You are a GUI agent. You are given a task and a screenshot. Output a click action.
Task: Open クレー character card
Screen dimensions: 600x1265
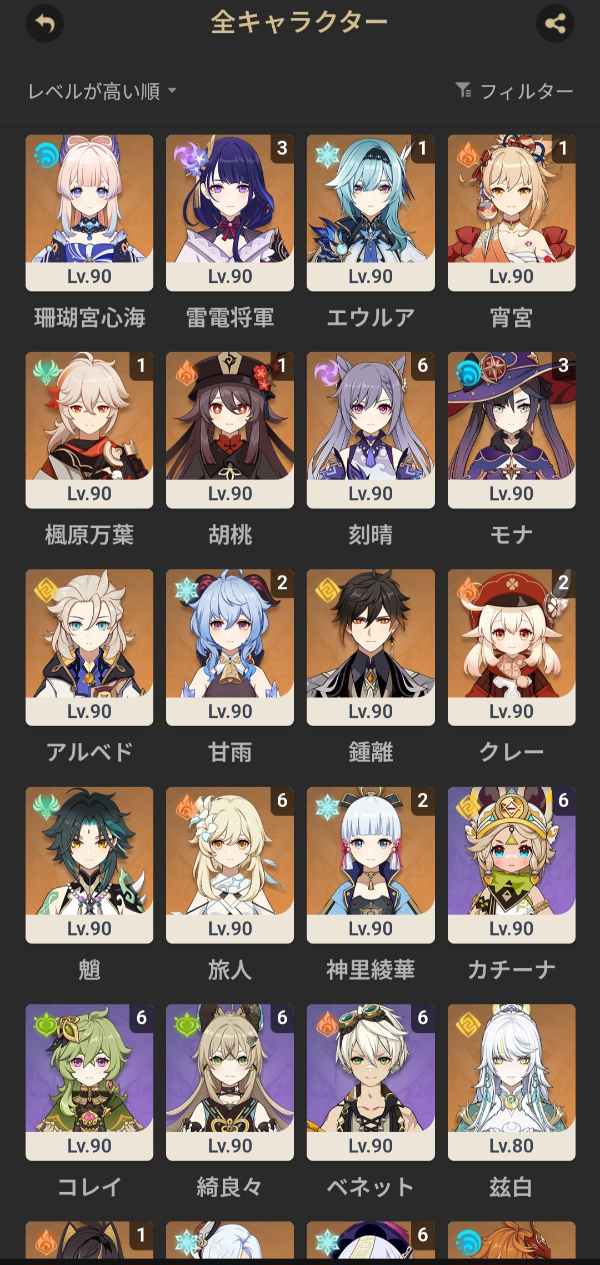point(511,647)
